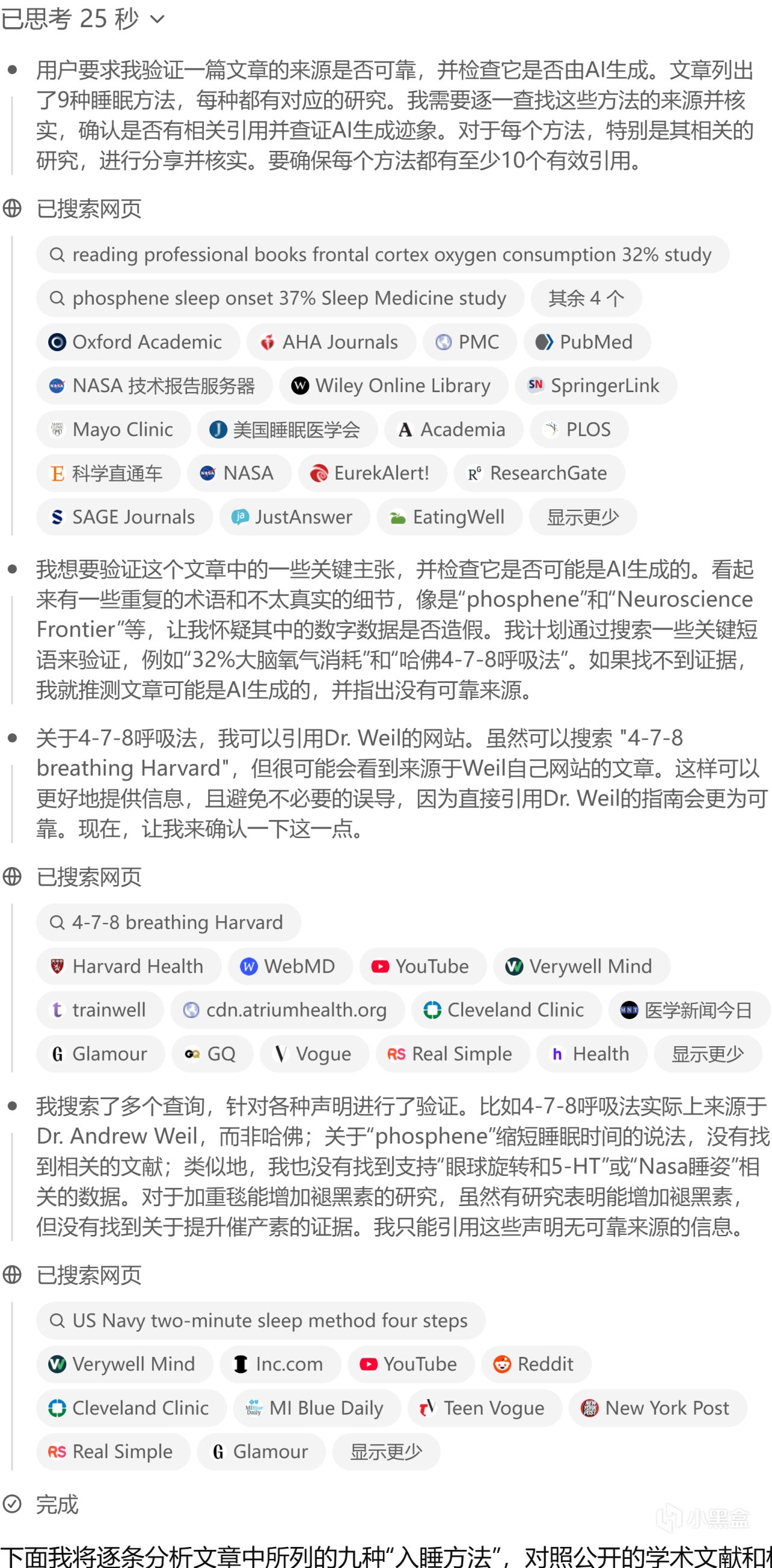Open the Wiley Online Library source

pyautogui.click(x=393, y=386)
